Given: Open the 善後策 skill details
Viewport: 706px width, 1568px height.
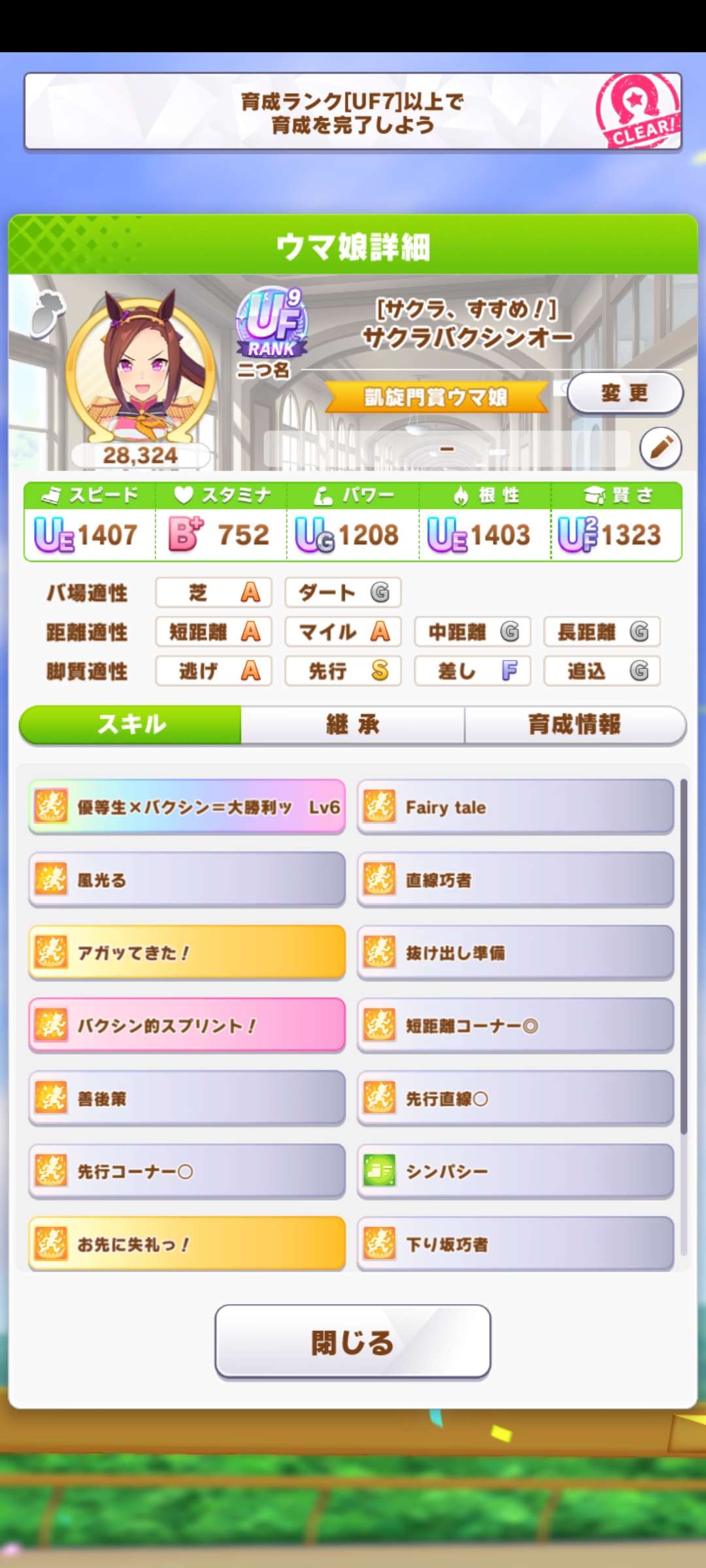Looking at the screenshot, I should (187, 1098).
